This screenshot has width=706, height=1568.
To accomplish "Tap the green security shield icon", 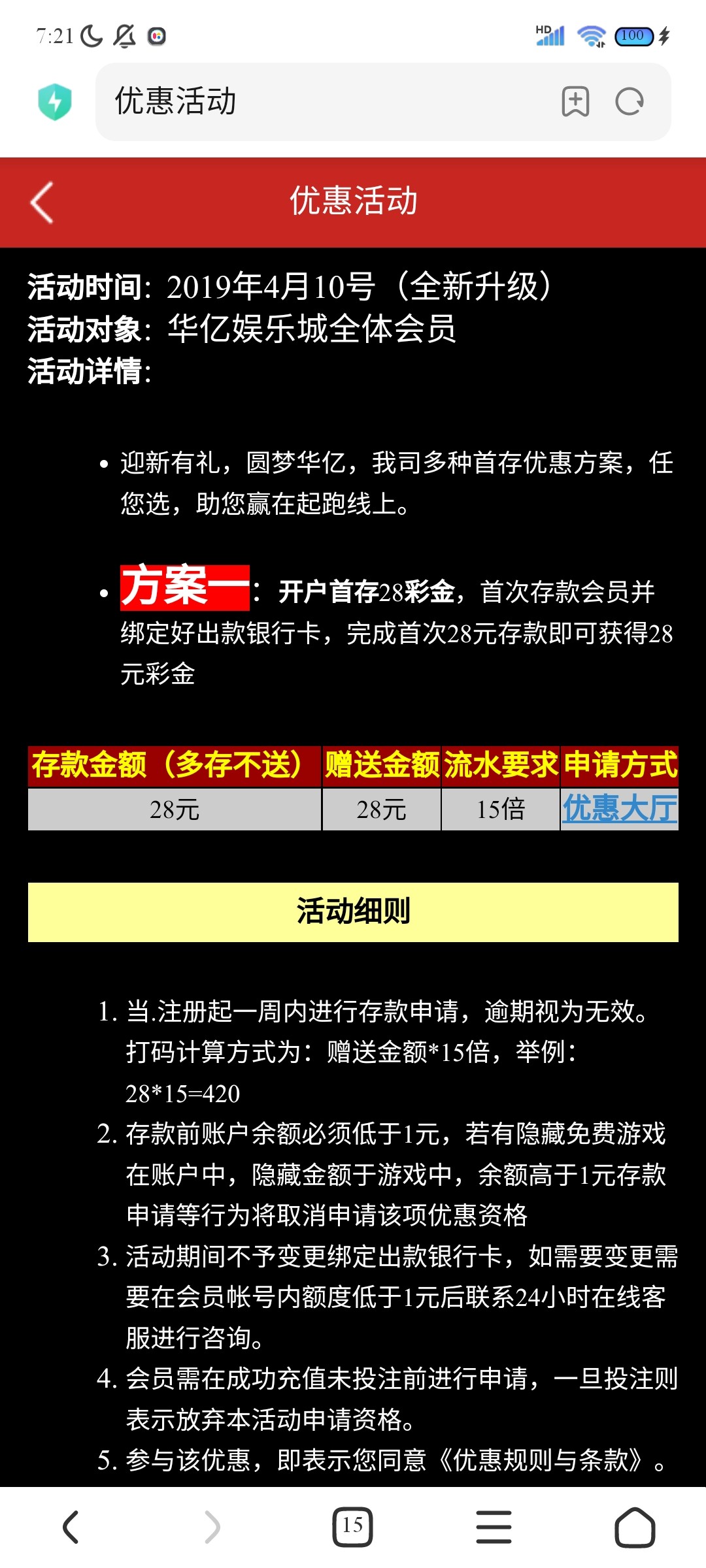I will pyautogui.click(x=55, y=102).
